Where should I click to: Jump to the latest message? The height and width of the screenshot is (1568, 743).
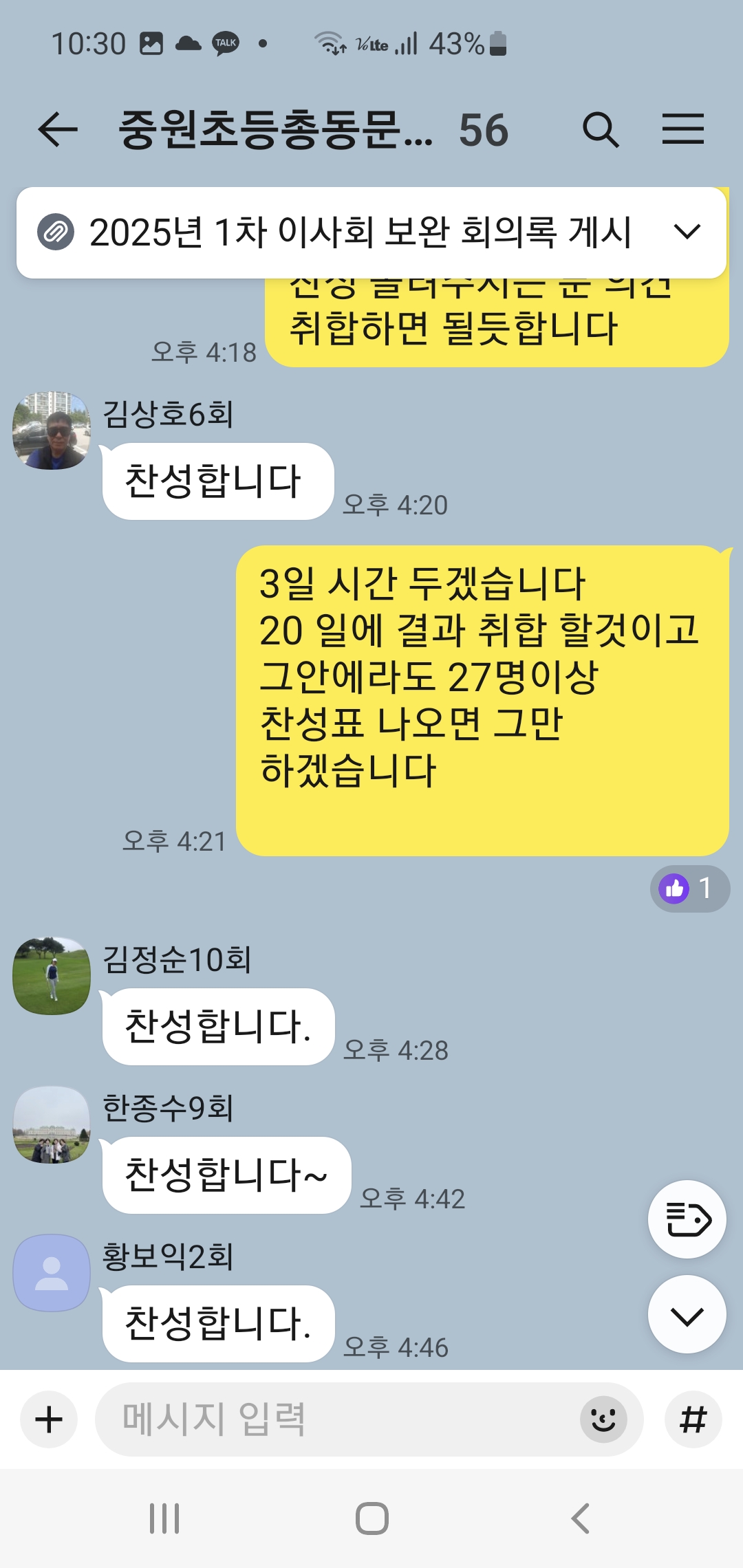(x=687, y=1316)
